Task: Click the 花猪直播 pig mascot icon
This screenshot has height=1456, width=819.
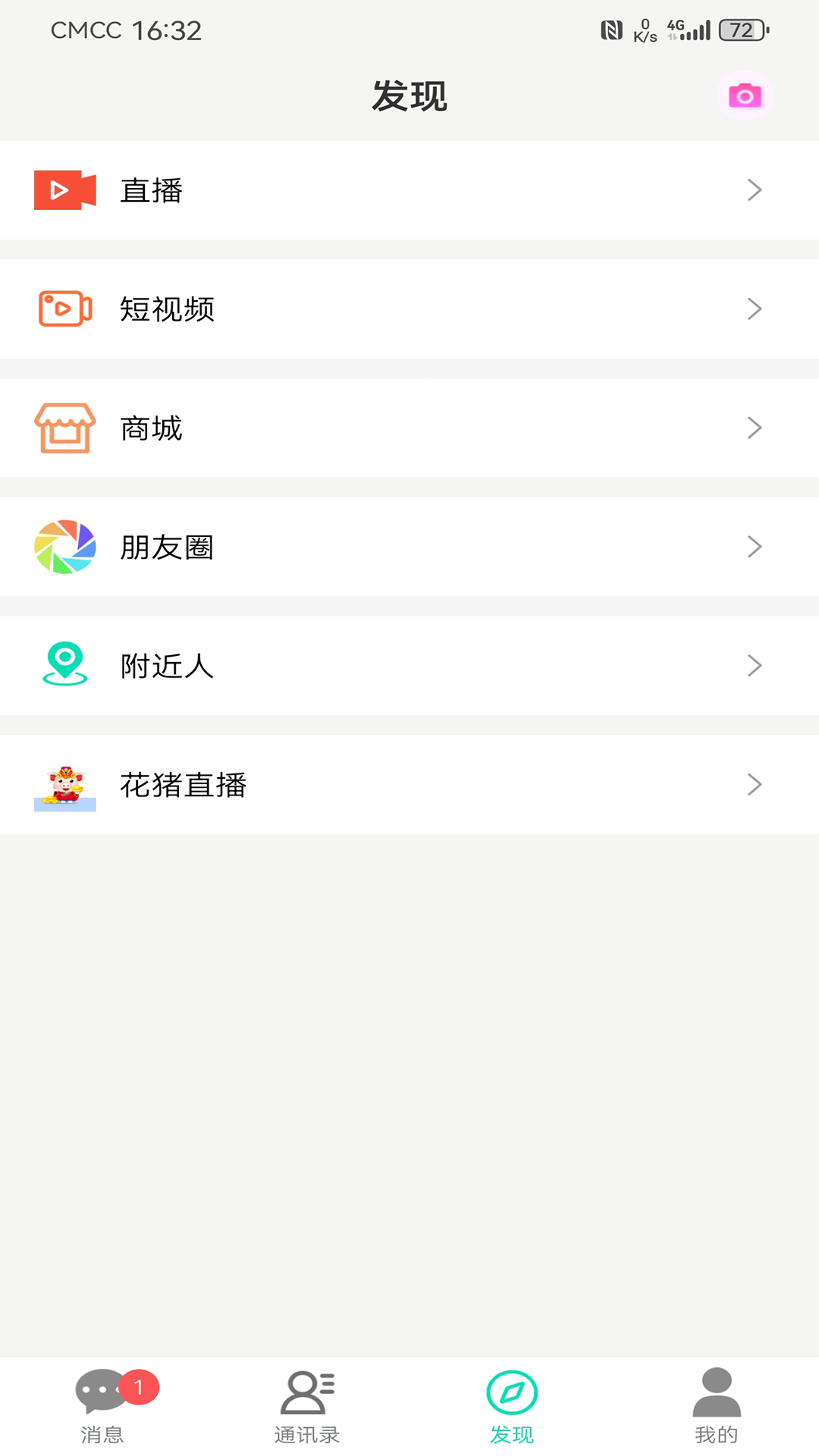Action: [64, 785]
